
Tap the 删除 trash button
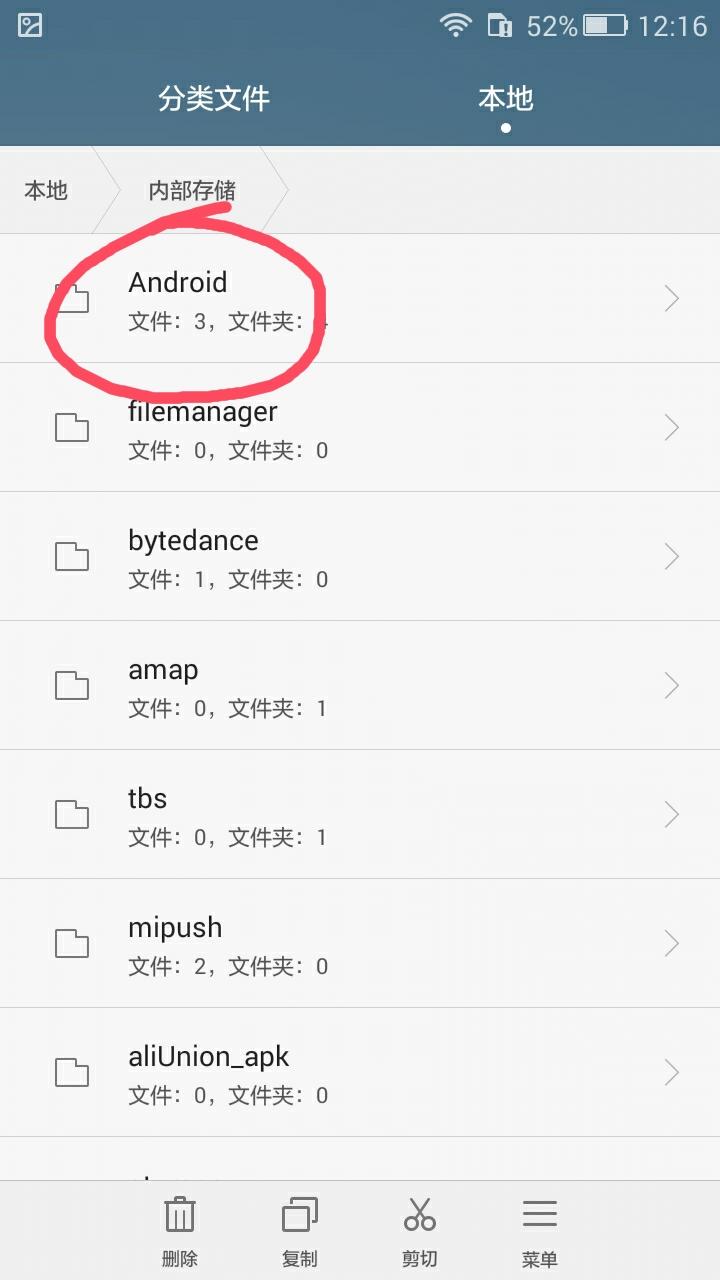[x=180, y=1231]
